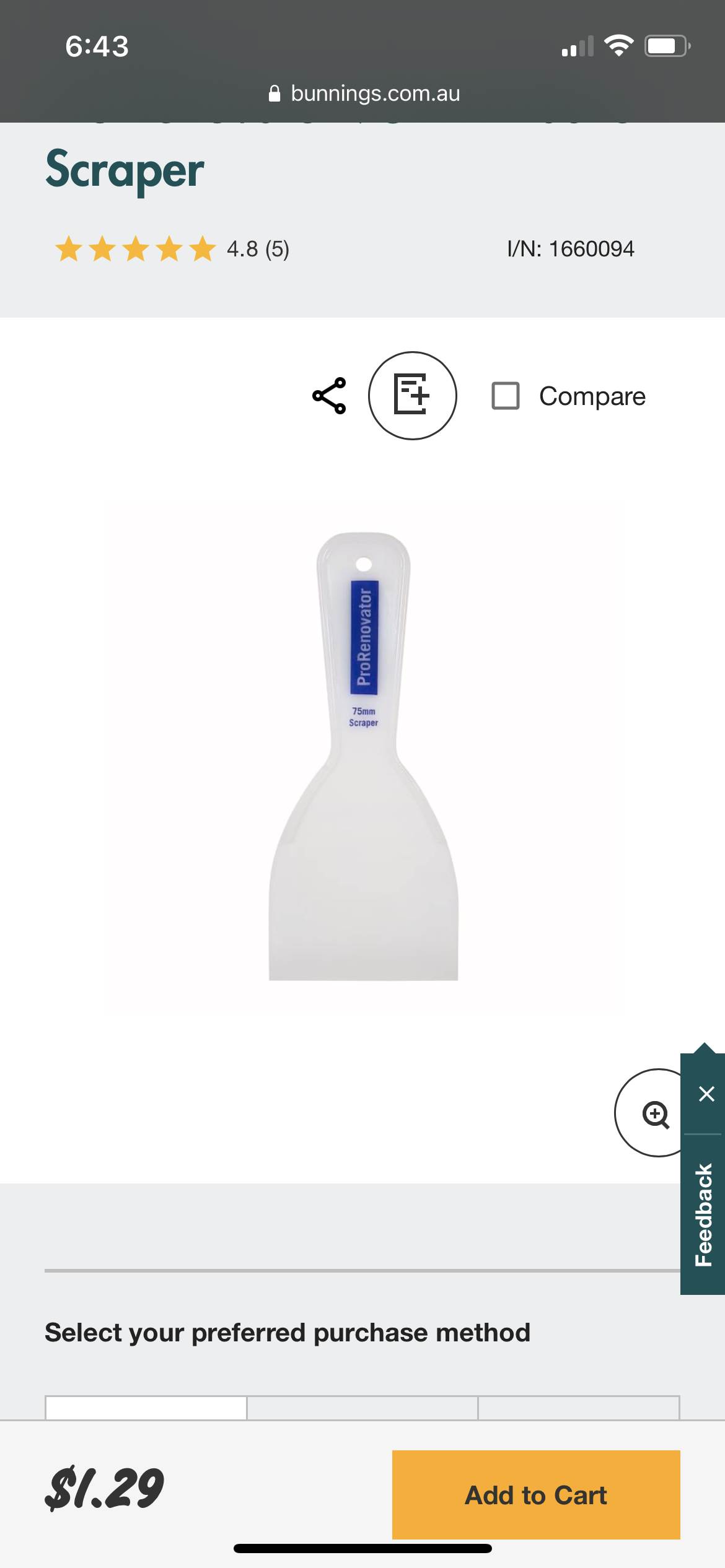The height and width of the screenshot is (1568, 725).
Task: Close the Feedback tab
Action: (x=706, y=1094)
